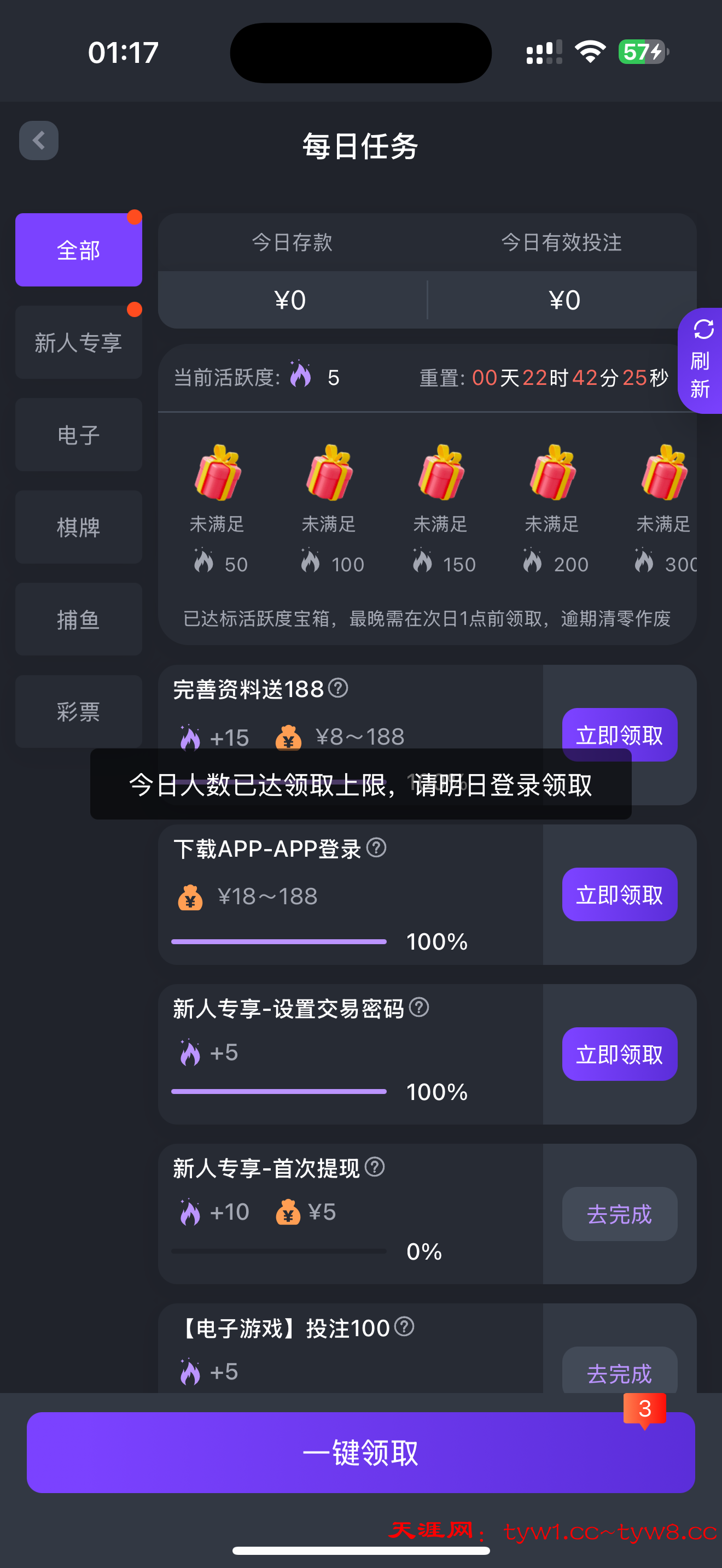Tap the money bag icon in 完善资料送188

[x=289, y=737]
